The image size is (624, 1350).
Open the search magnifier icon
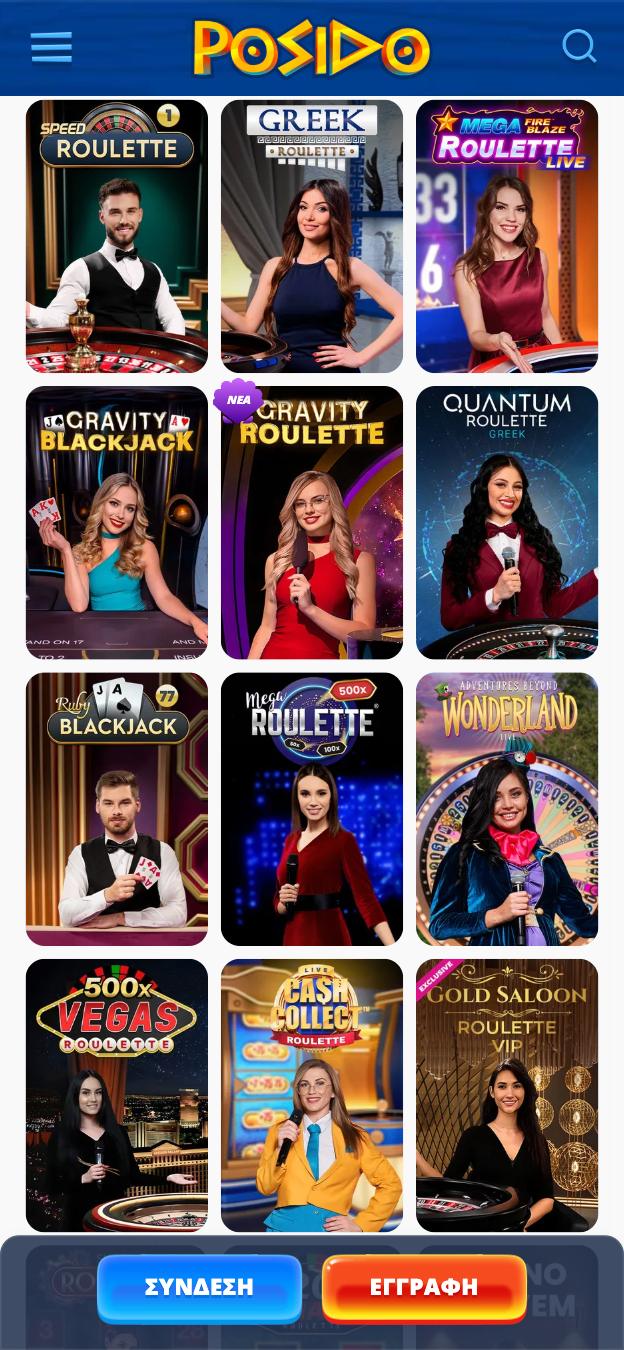tap(579, 46)
